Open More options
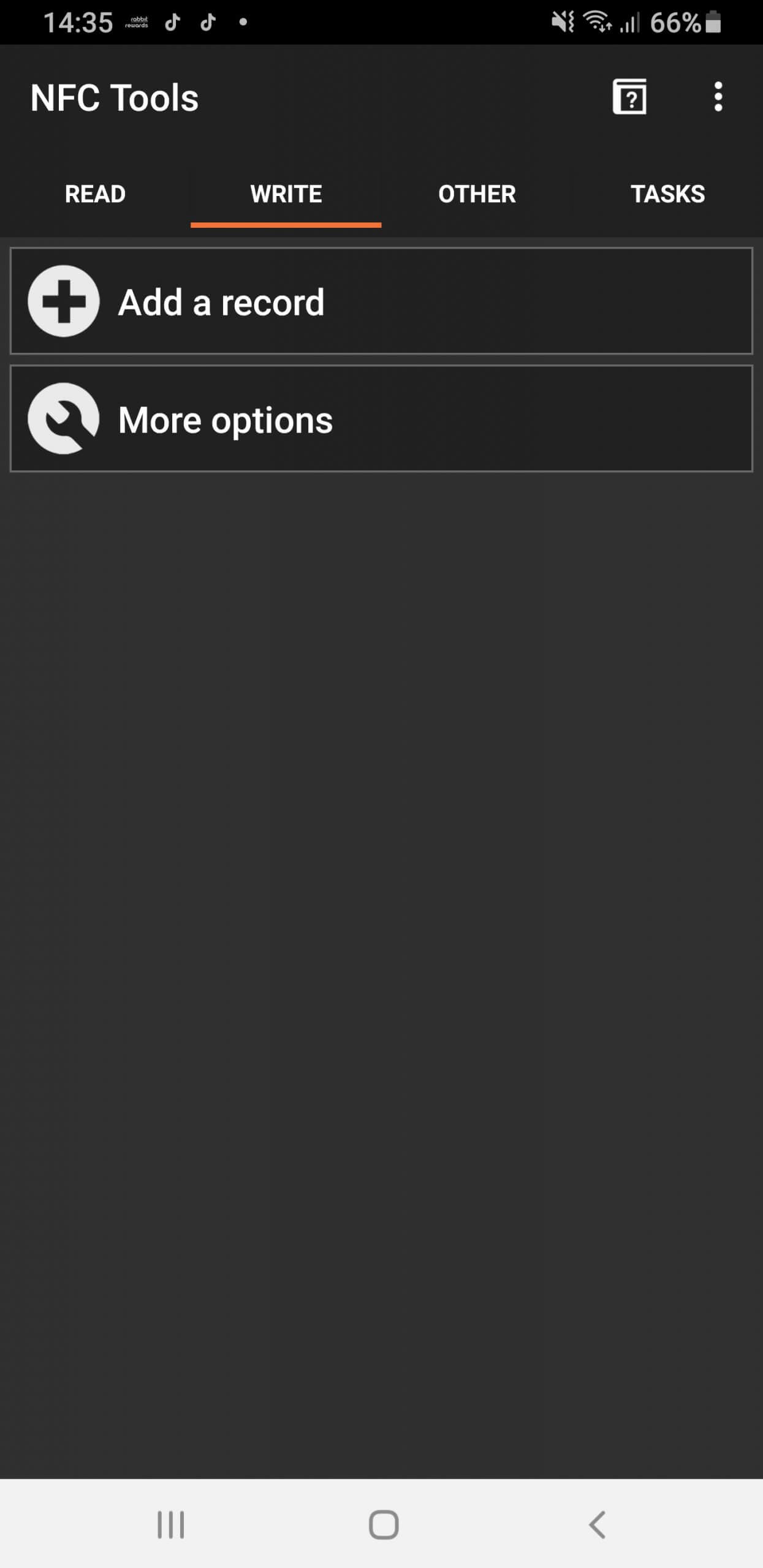The height and width of the screenshot is (1568, 763). pyautogui.click(x=381, y=418)
